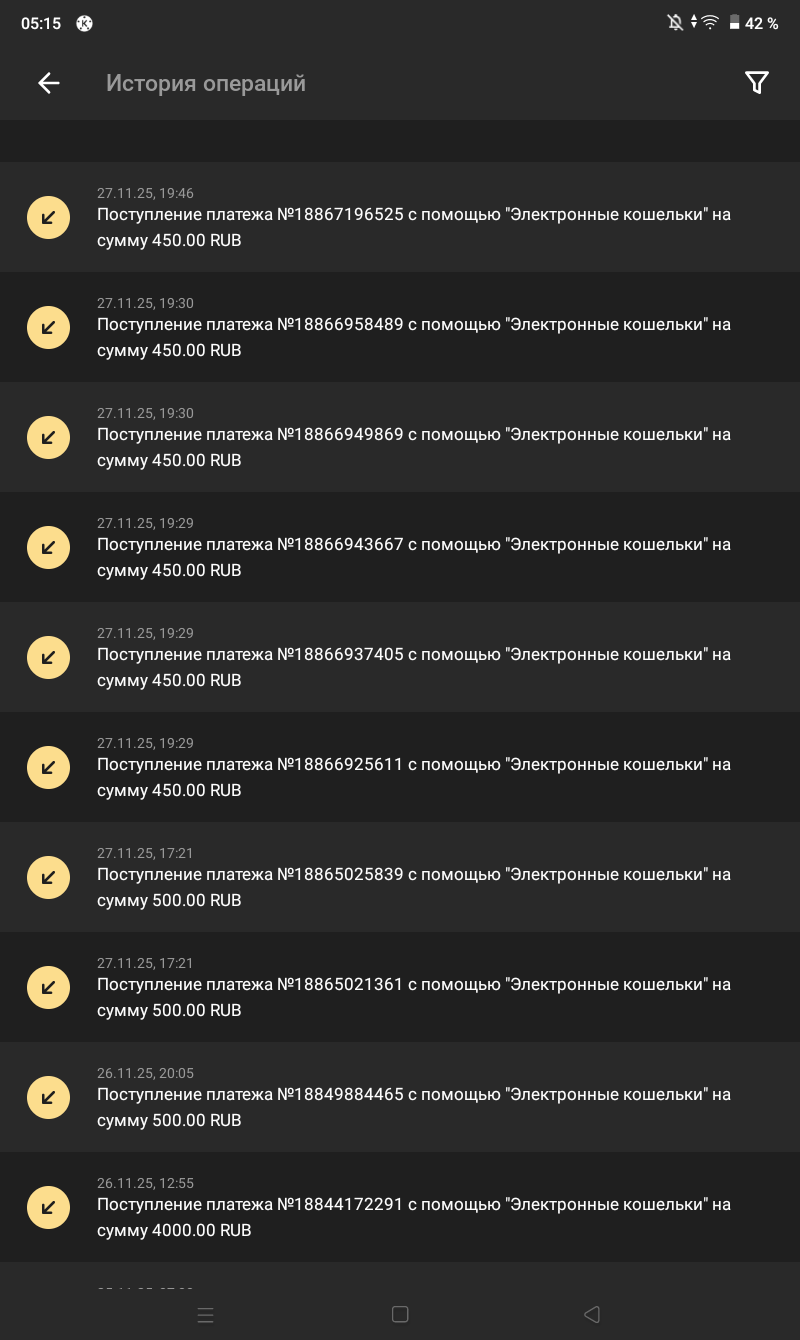Open payment №18849884465 from 26.11.25
The image size is (800, 1340).
(400, 1097)
